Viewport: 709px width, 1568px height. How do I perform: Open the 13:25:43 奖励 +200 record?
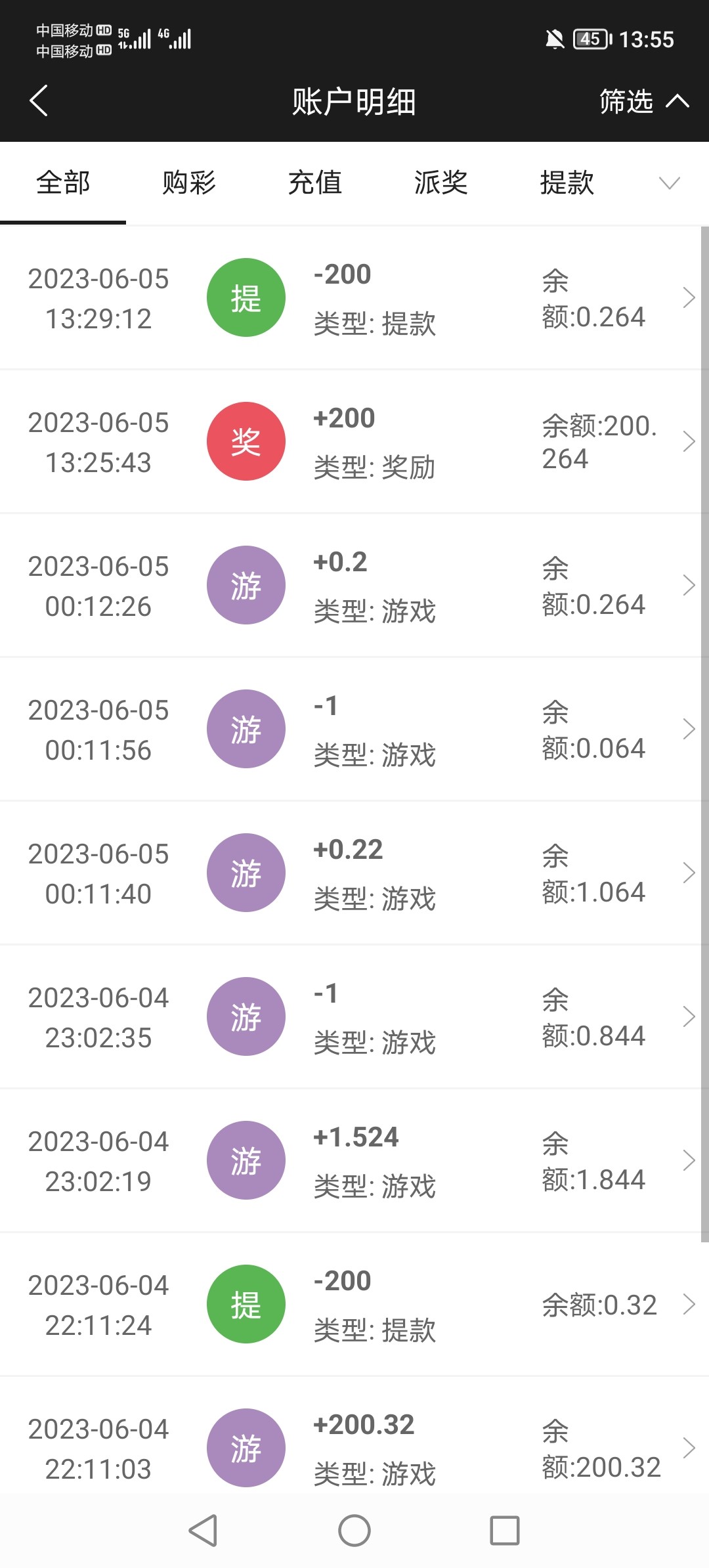click(x=354, y=442)
